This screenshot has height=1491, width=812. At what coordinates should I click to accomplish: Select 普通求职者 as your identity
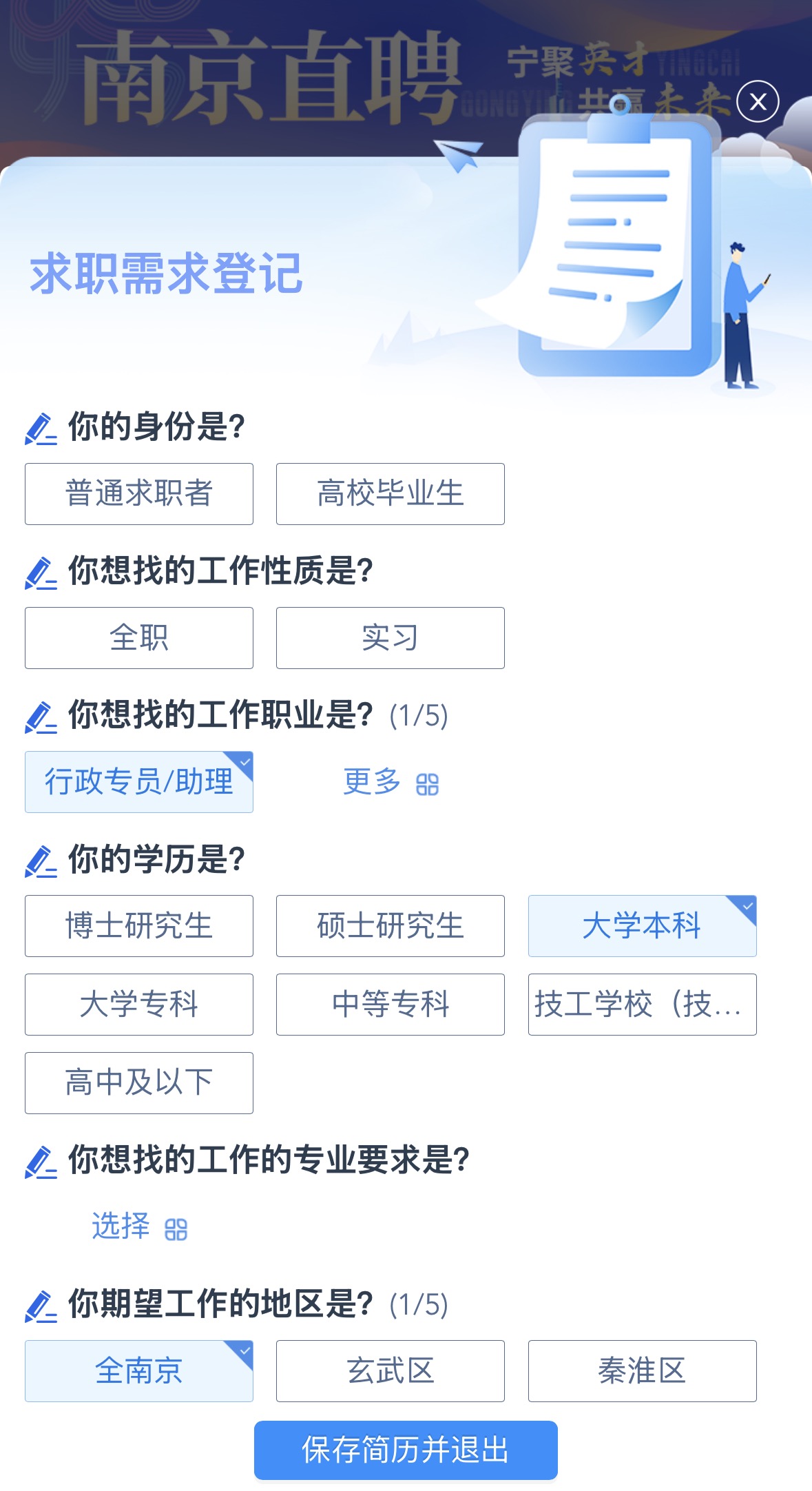pyautogui.click(x=139, y=494)
